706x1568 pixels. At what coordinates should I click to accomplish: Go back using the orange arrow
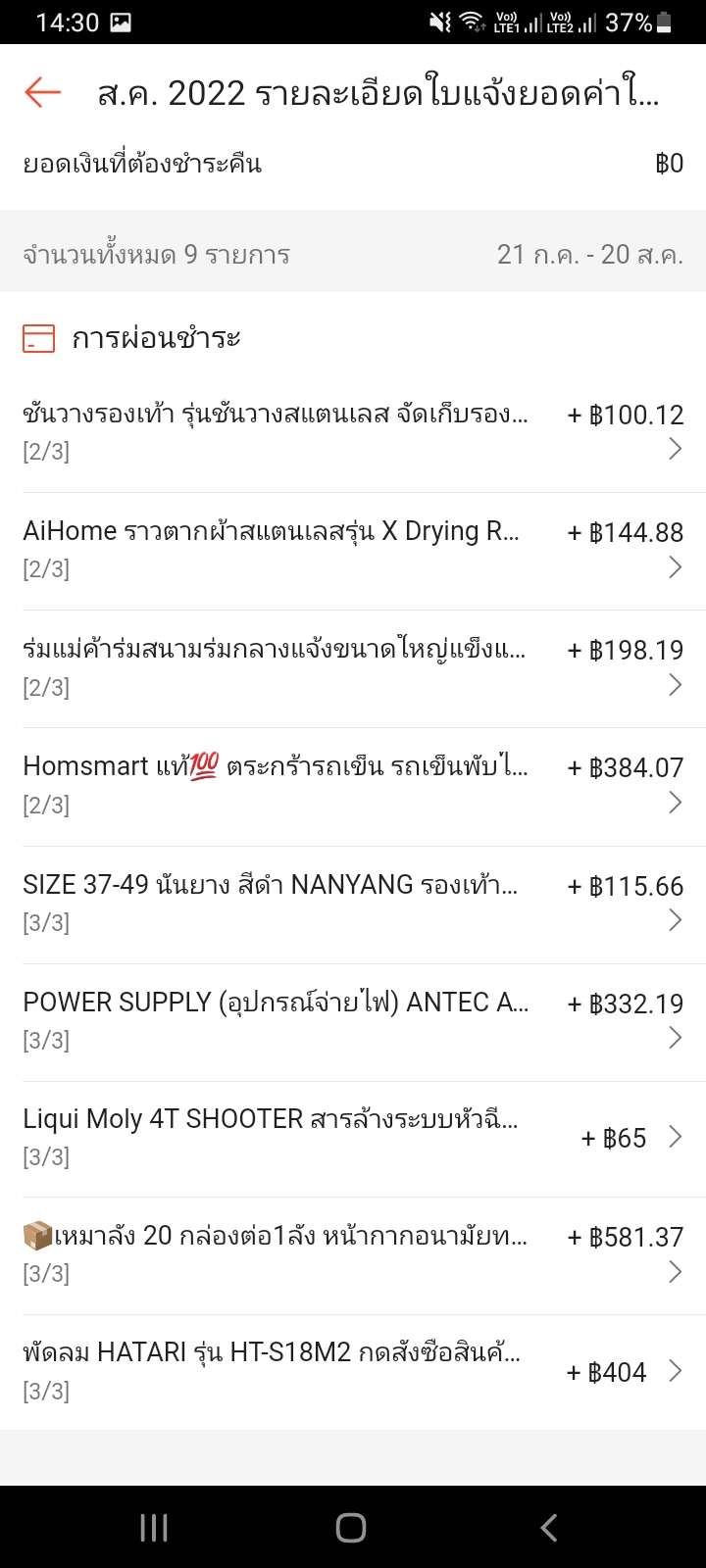point(43,93)
